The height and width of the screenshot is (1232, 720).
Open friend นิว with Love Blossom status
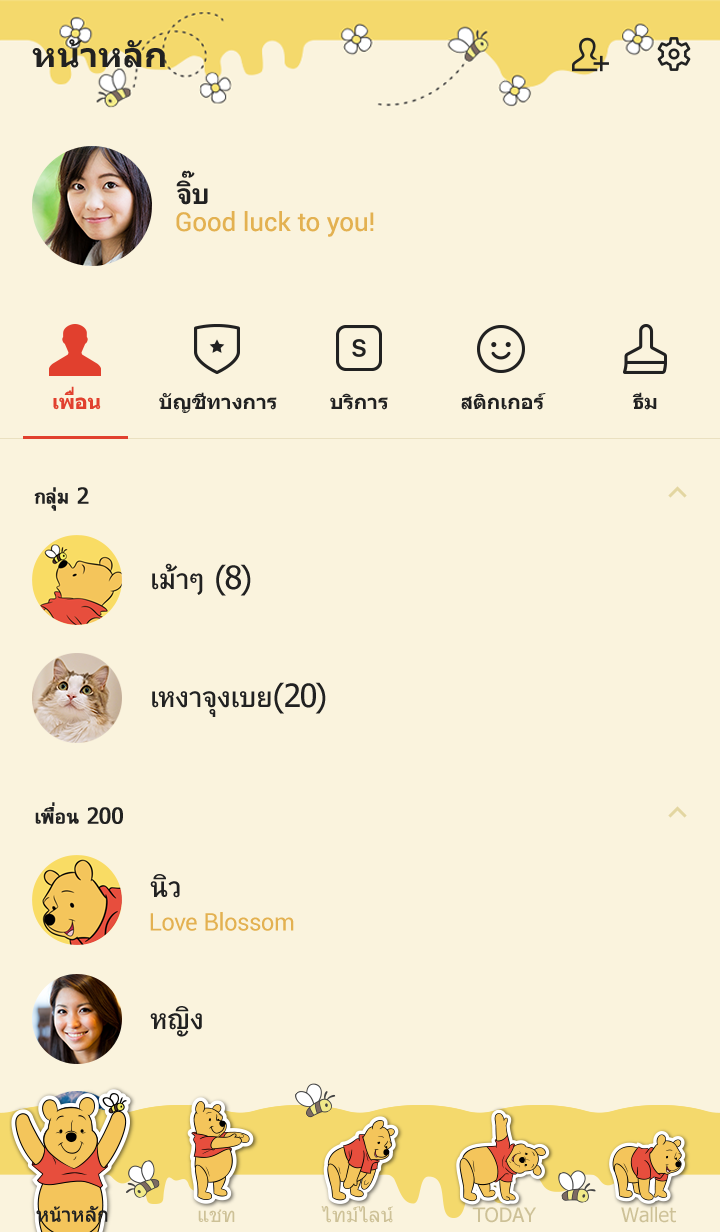tap(220, 900)
